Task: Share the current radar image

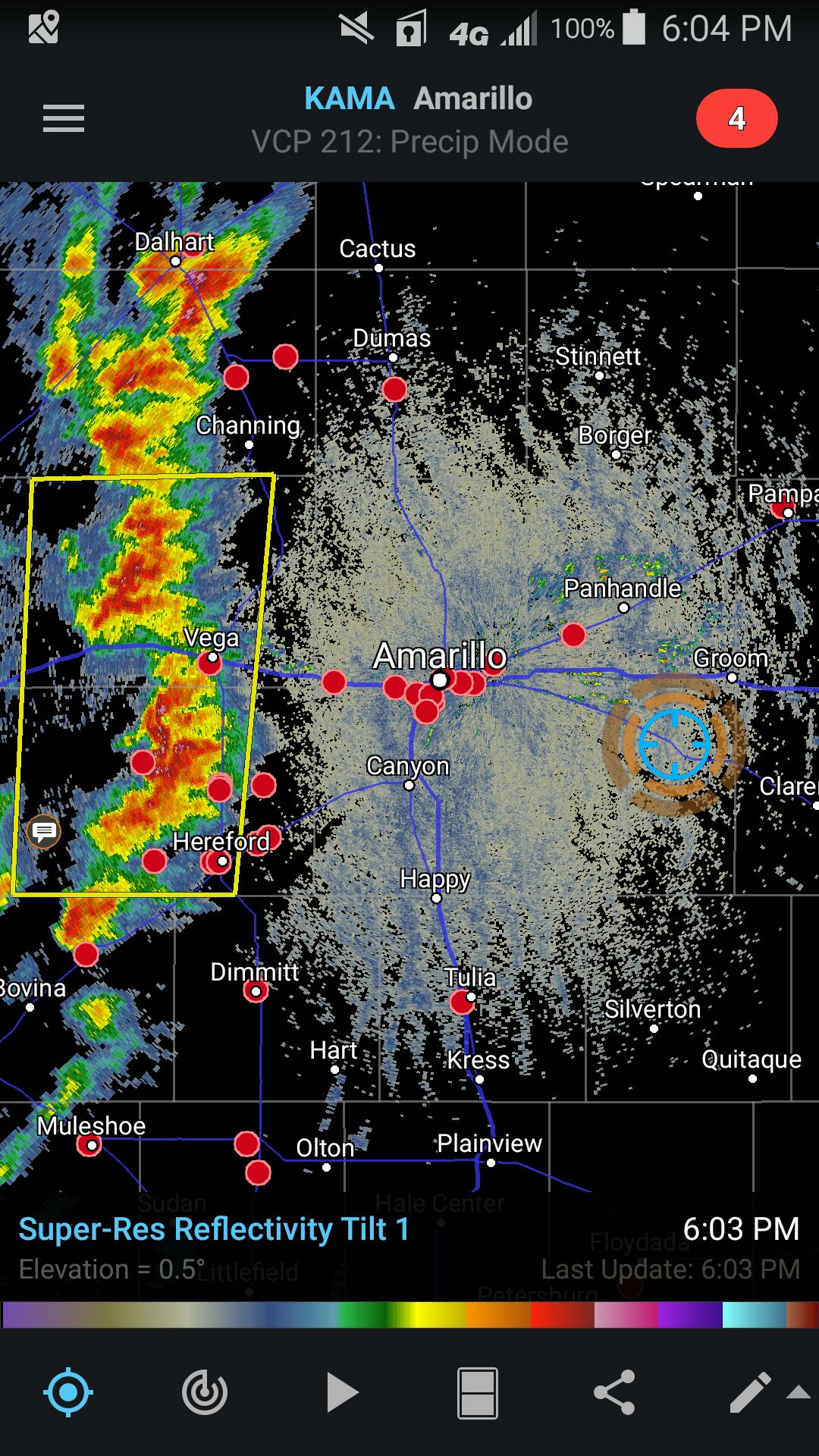Action: click(x=614, y=1392)
